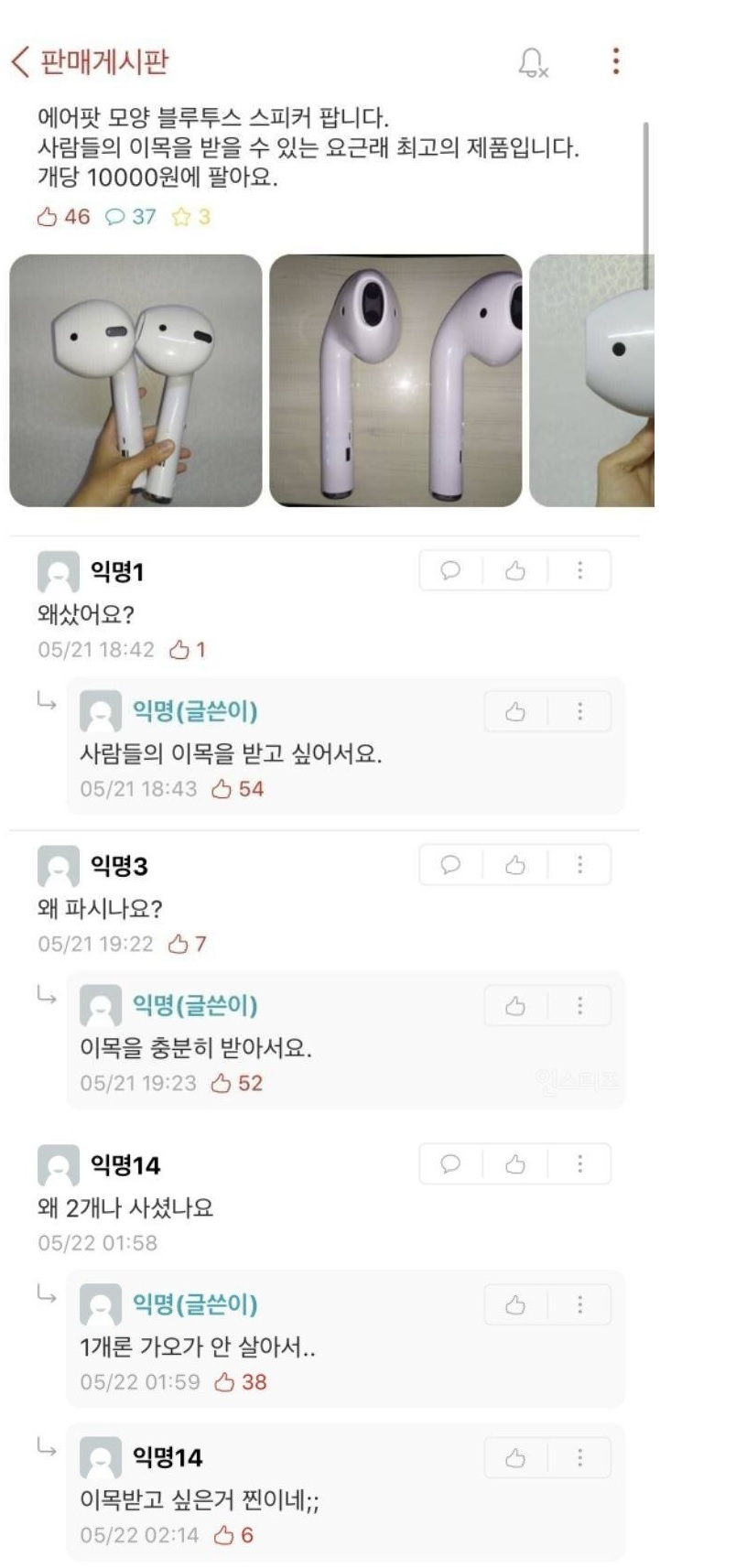Open the post overflow menu

click(x=616, y=61)
